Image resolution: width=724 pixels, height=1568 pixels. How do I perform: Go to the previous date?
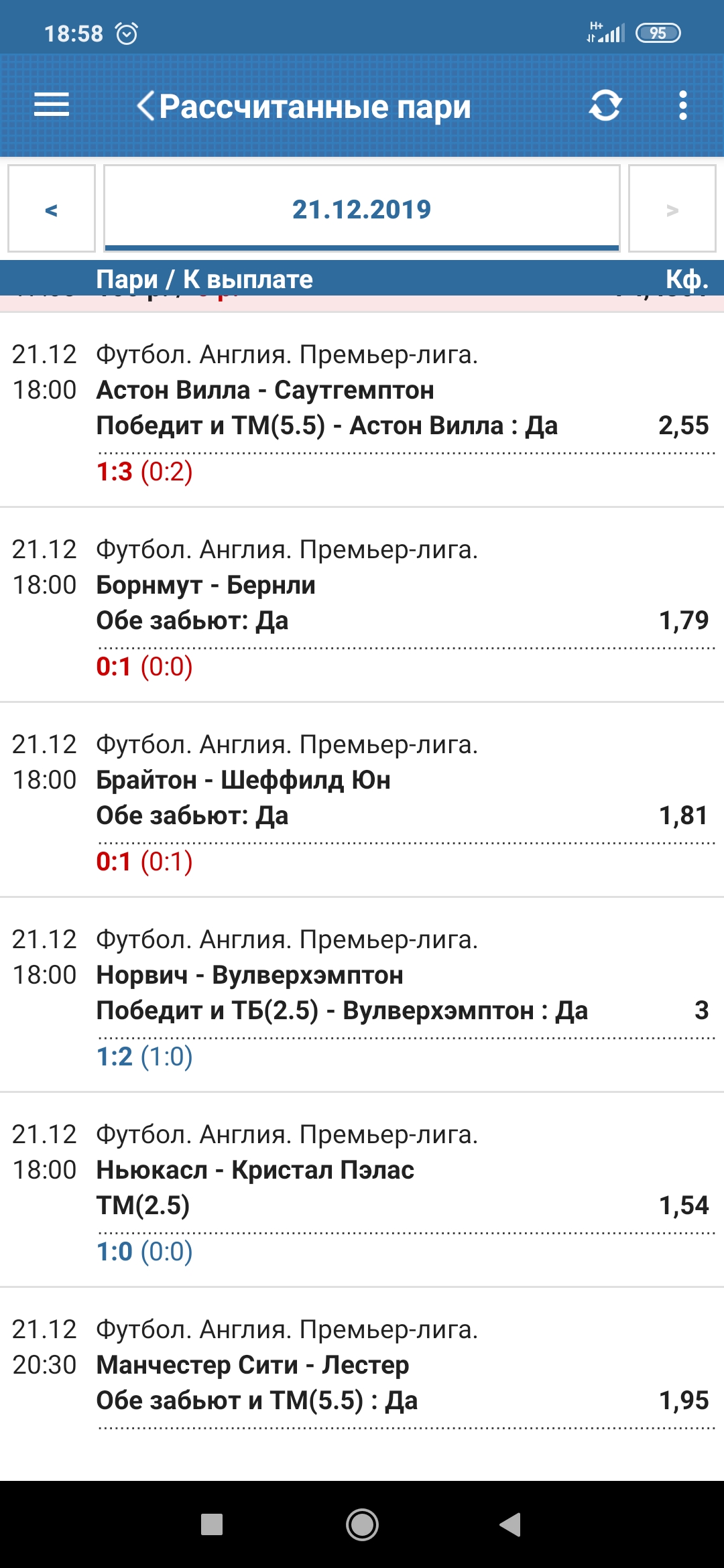click(52, 209)
